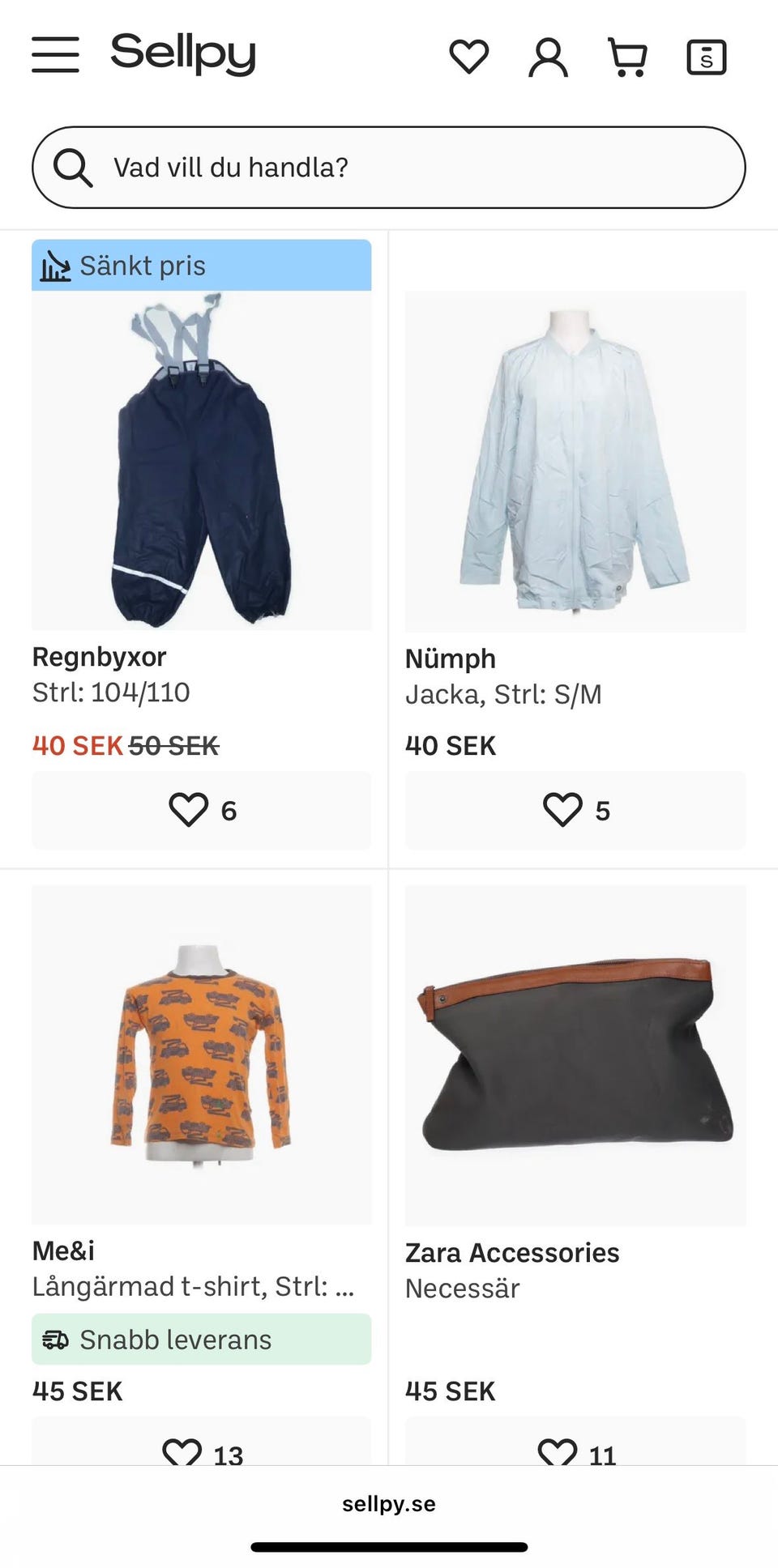View the shopping cart
The width and height of the screenshot is (778, 1568).
click(x=627, y=57)
